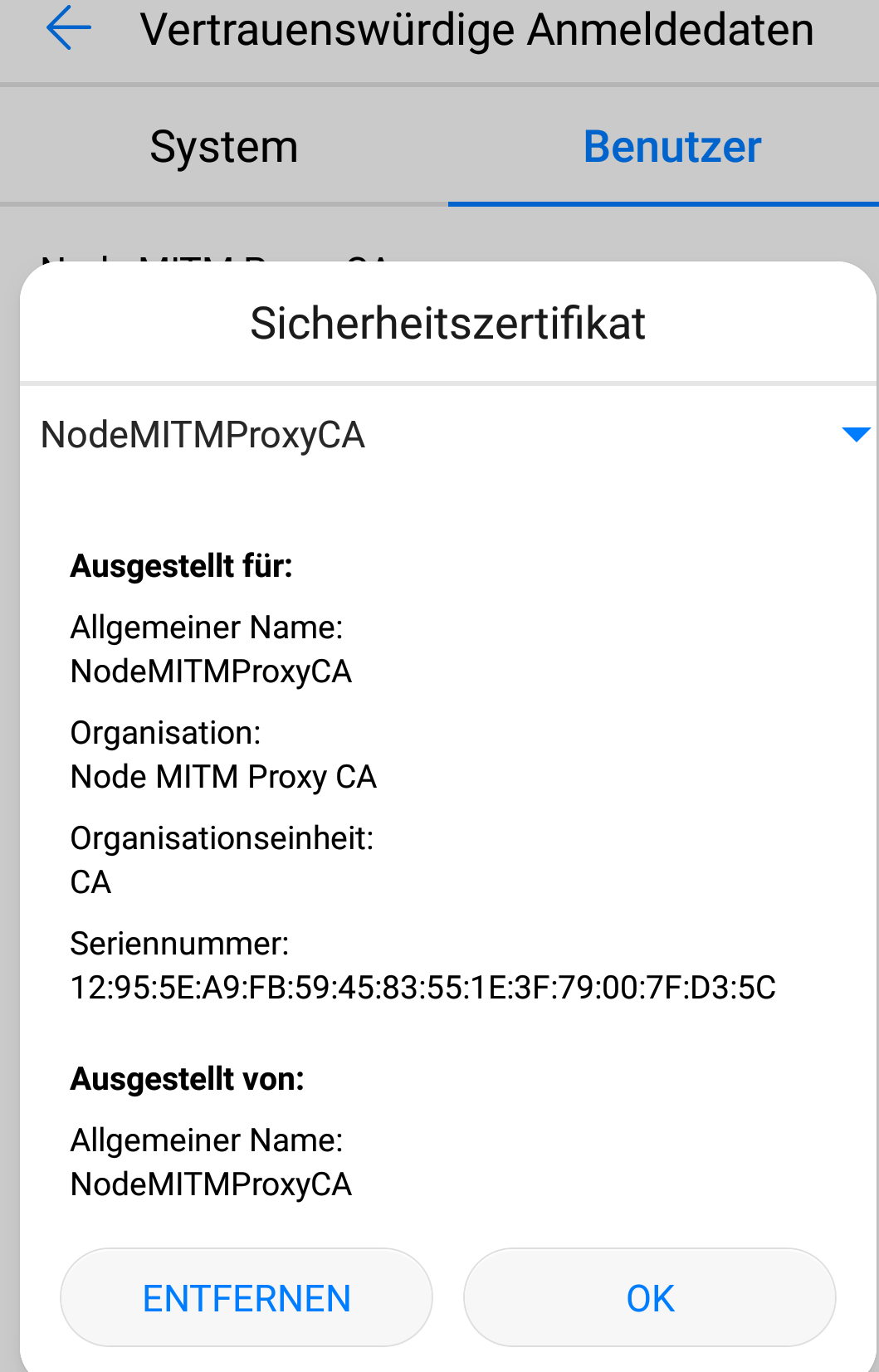Go back from Vertrauenswürdige Anmeldedaten
This screenshot has width=879, height=1372.
click(x=68, y=29)
